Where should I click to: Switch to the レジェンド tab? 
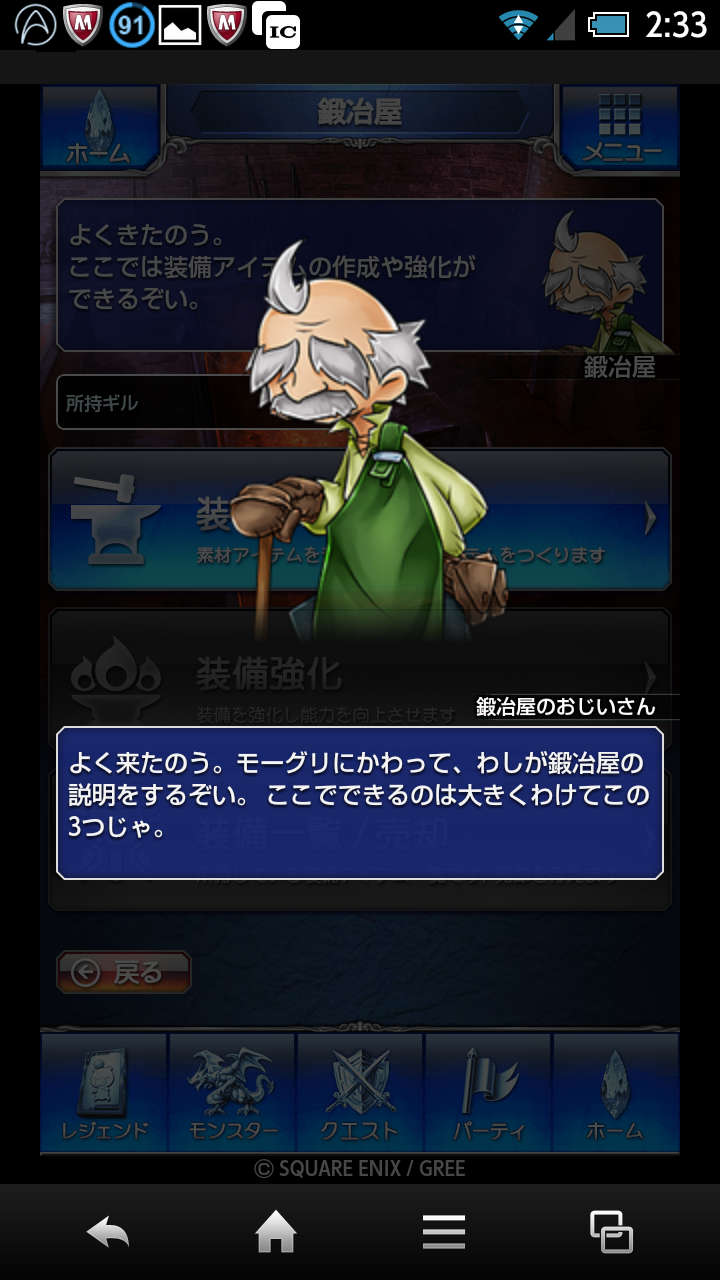coord(104,1093)
